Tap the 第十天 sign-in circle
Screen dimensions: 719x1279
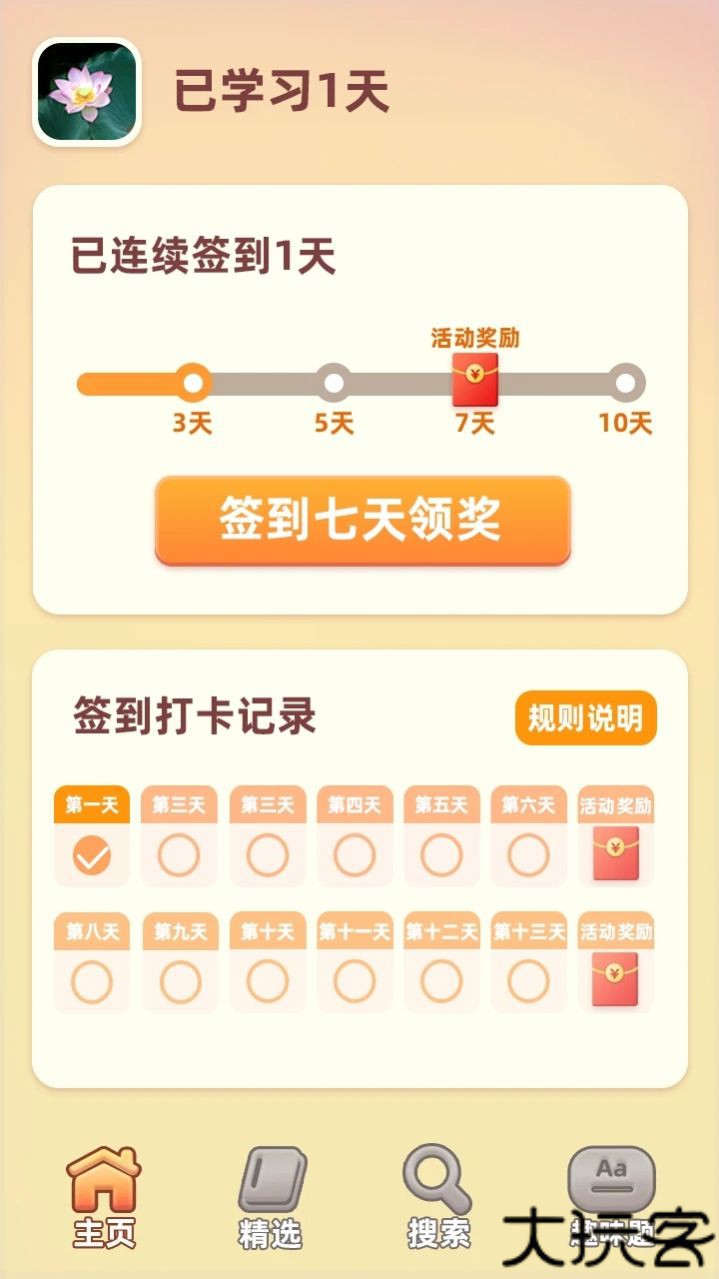pos(267,982)
